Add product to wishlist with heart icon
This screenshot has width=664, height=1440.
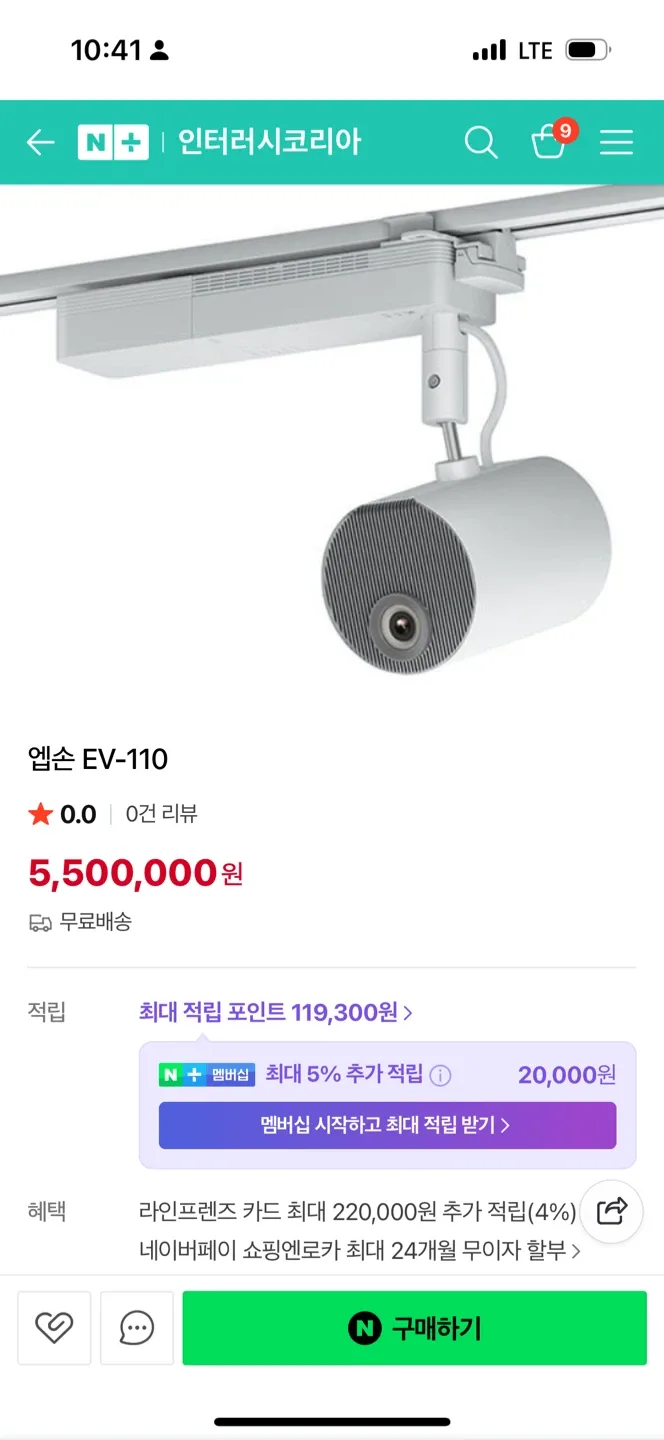[x=54, y=1328]
